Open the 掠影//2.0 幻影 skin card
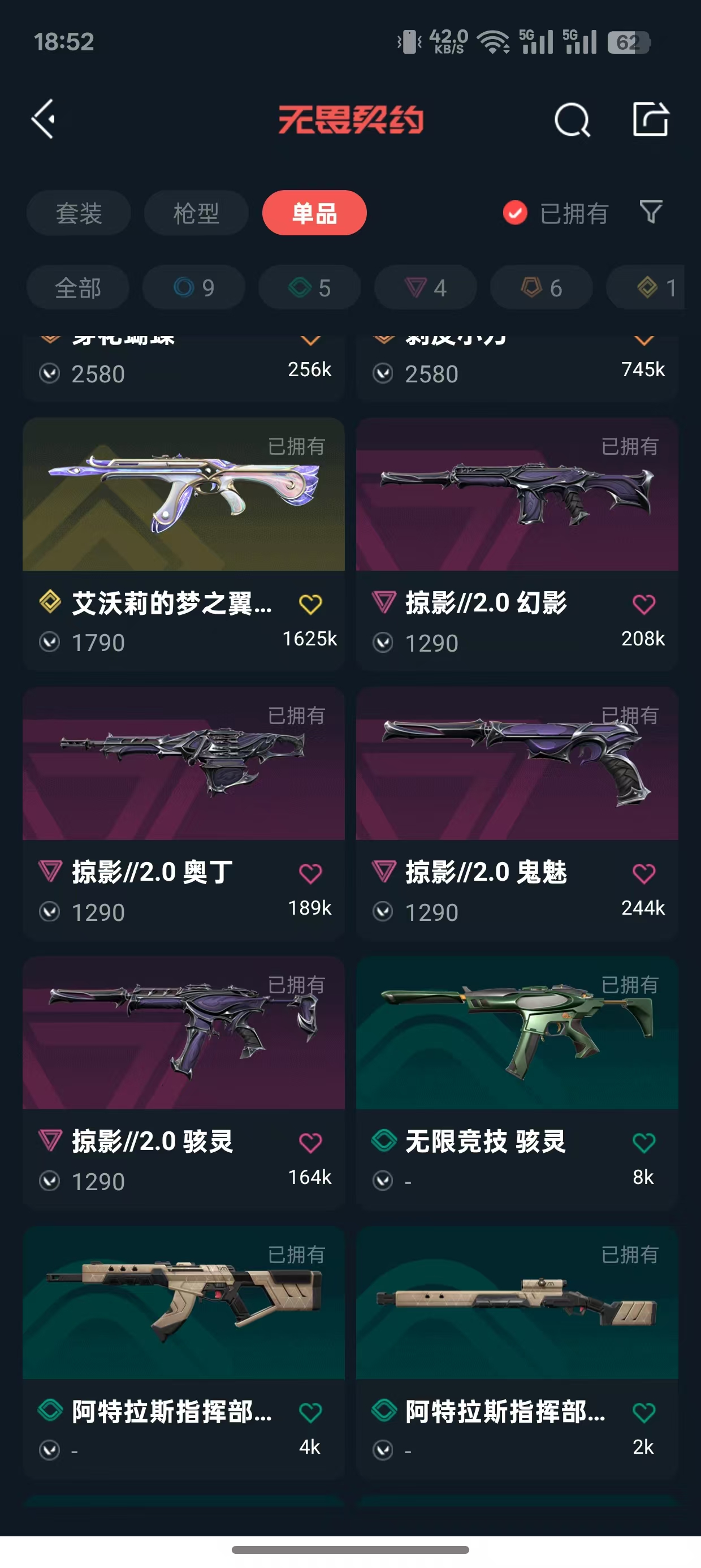 tap(517, 495)
